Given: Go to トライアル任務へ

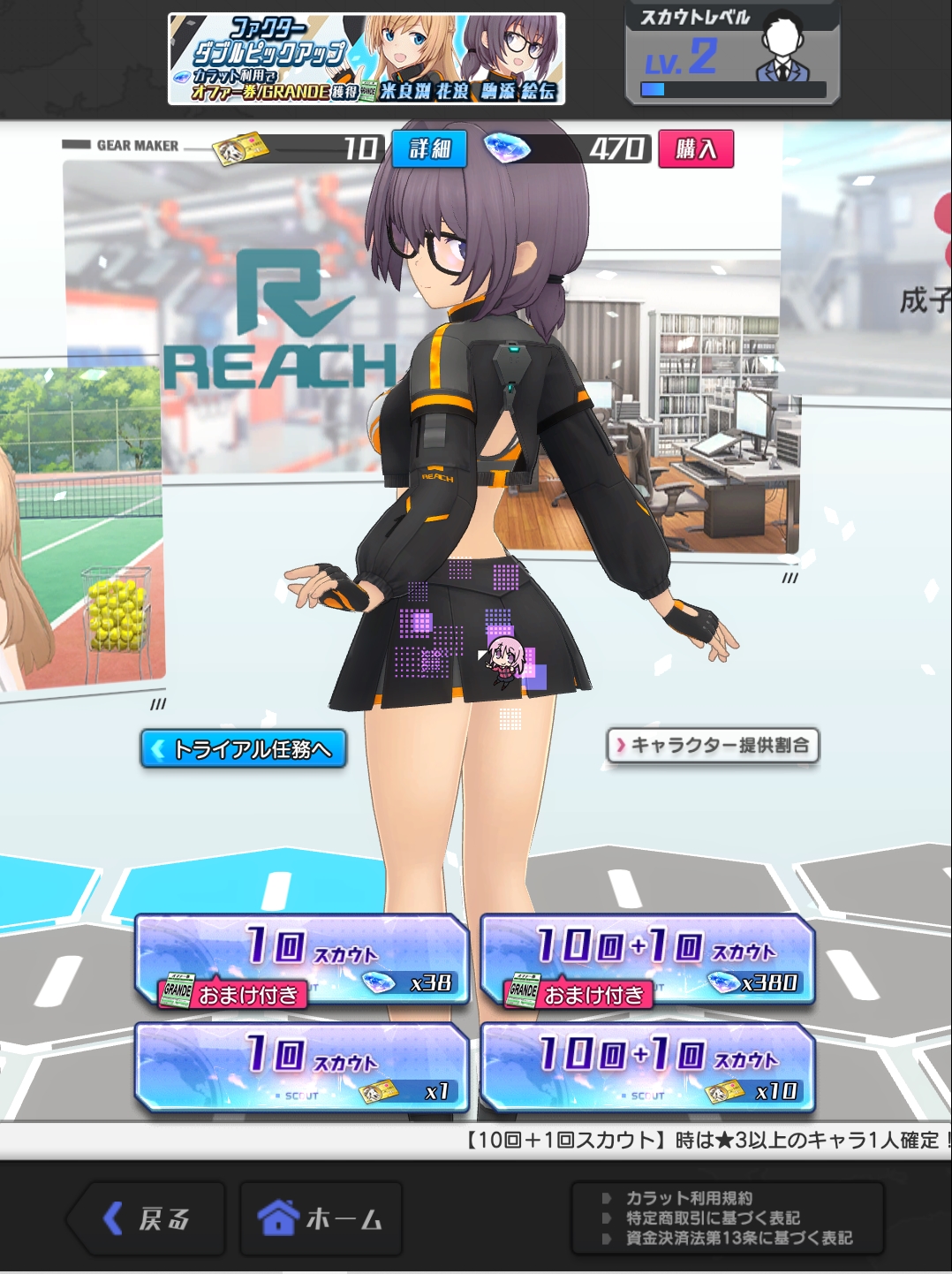Looking at the screenshot, I should 243,749.
